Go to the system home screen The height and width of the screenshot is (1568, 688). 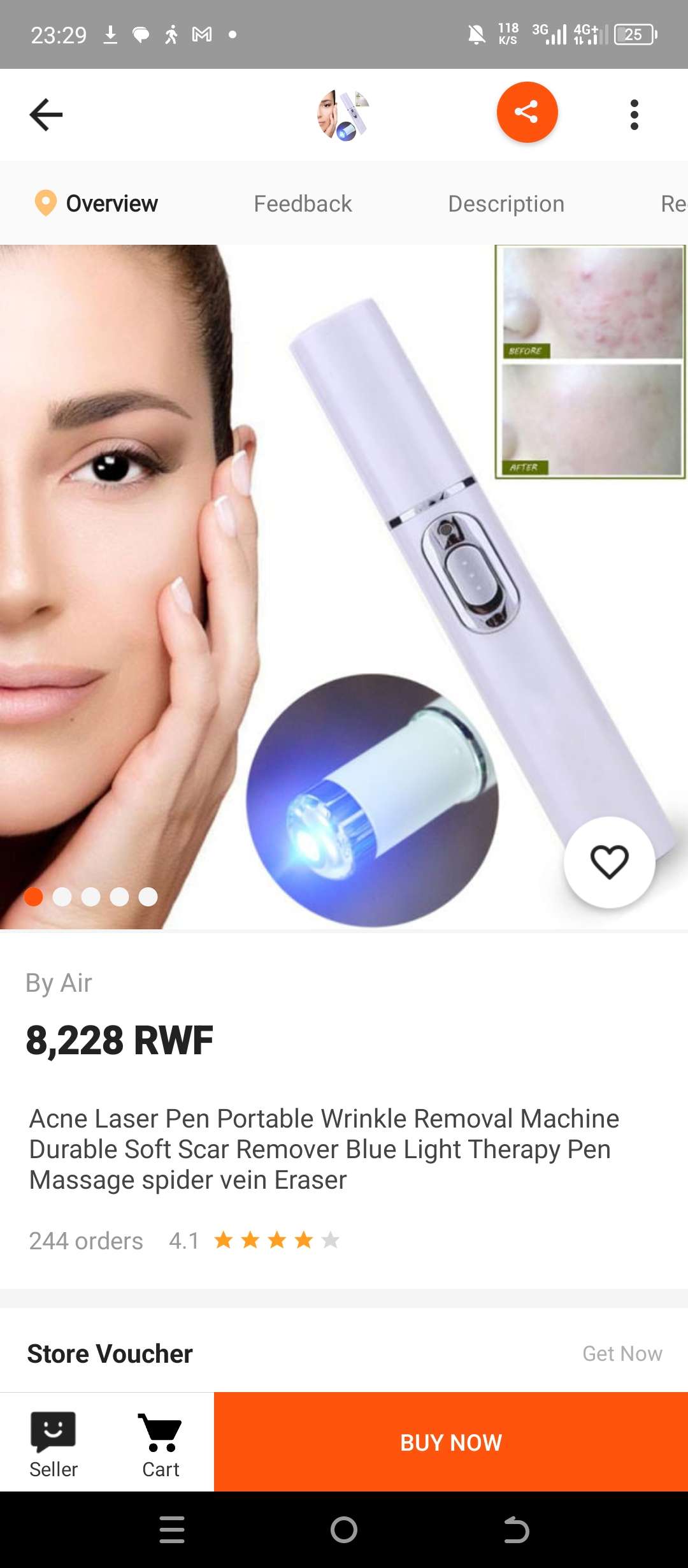[344, 1530]
